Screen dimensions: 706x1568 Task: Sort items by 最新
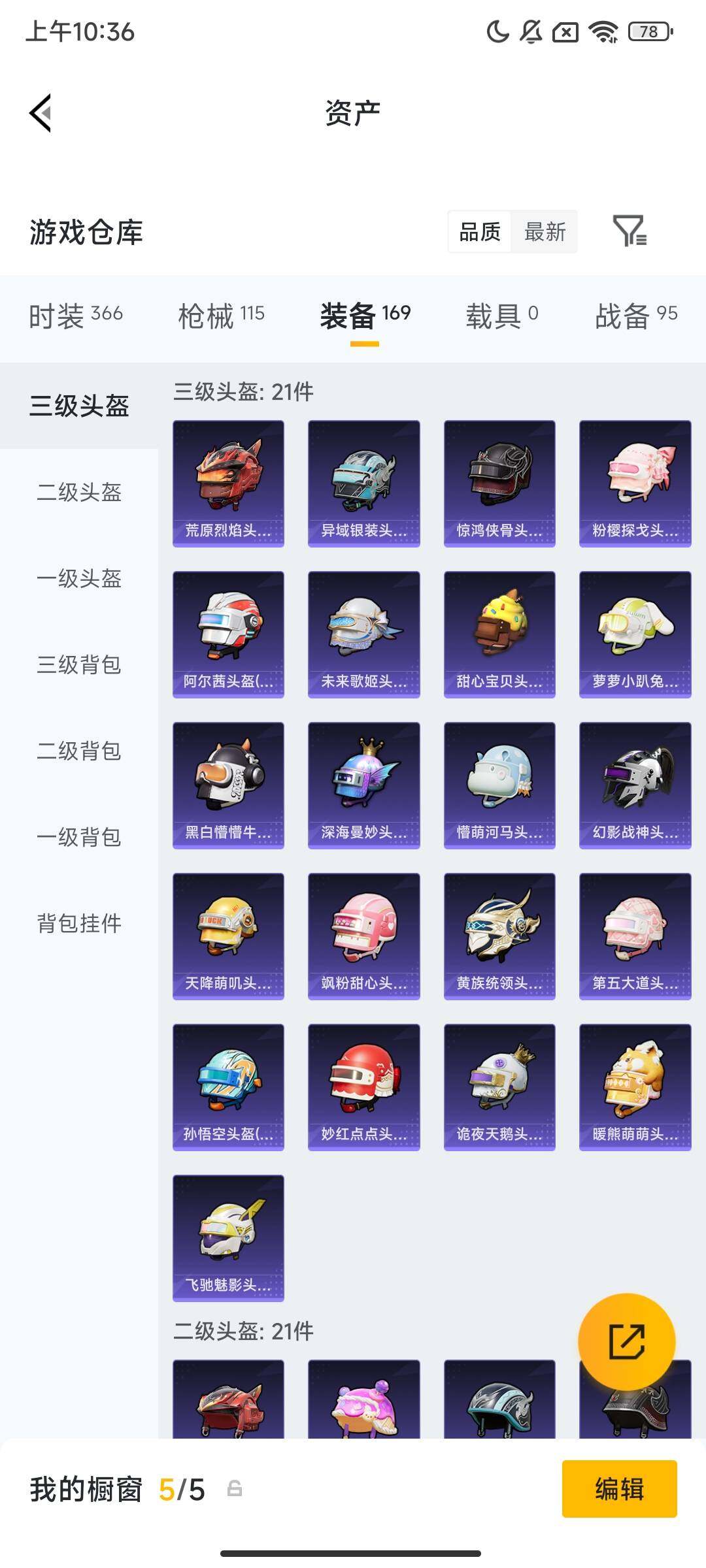click(545, 232)
